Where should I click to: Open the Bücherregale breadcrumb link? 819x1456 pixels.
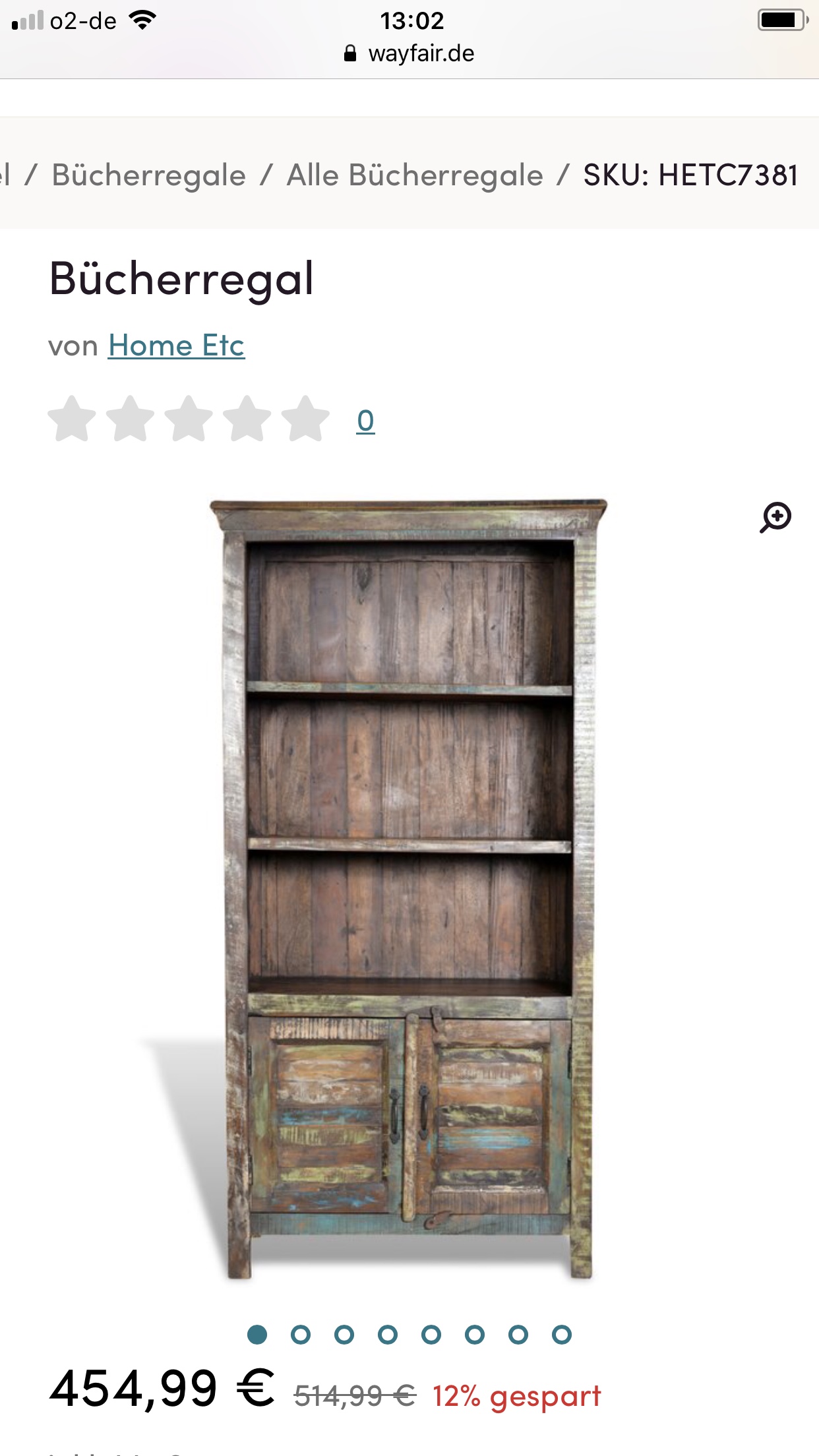[149, 175]
